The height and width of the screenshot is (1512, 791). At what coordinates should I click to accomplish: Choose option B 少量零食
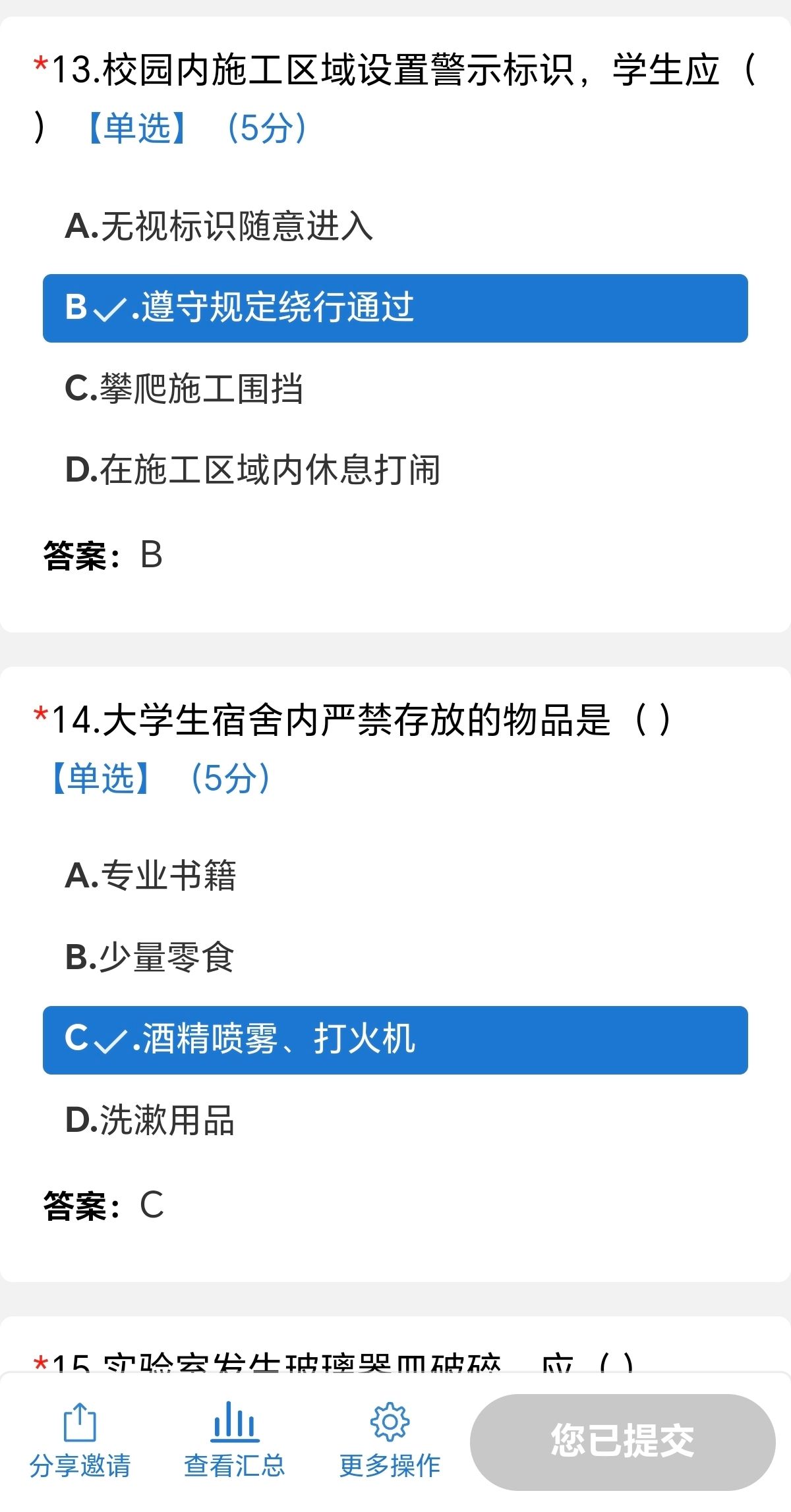pos(150,957)
